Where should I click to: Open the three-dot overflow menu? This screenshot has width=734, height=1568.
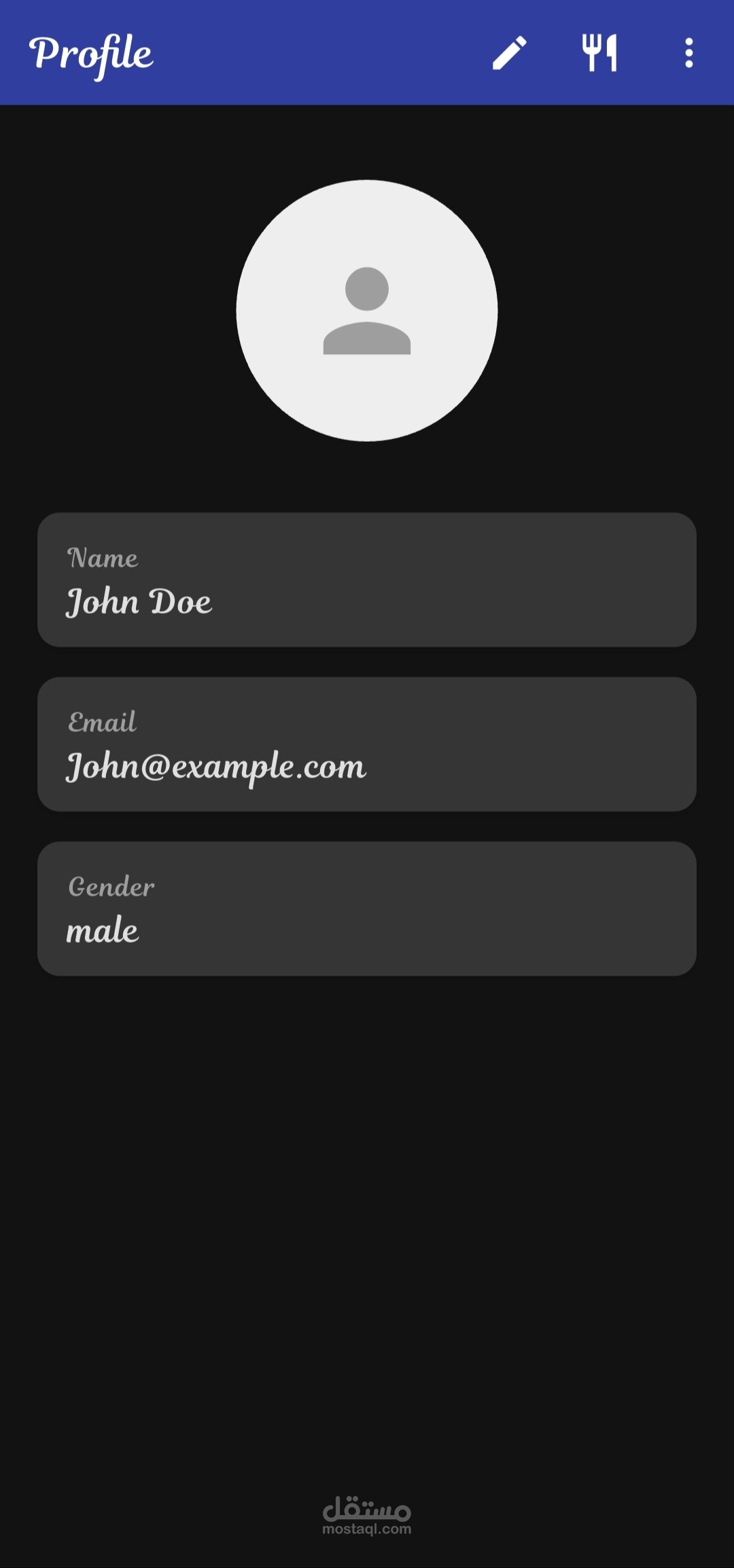click(689, 53)
